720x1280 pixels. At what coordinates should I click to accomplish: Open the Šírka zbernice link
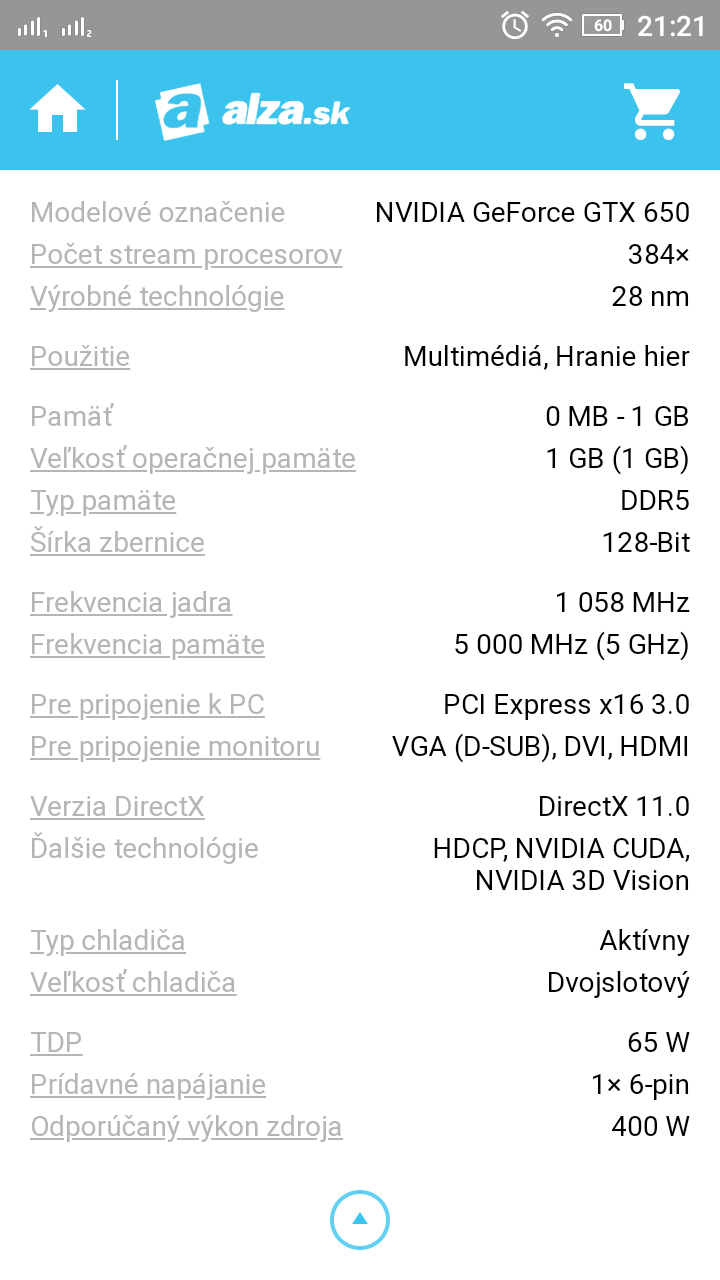pyautogui.click(x=117, y=543)
